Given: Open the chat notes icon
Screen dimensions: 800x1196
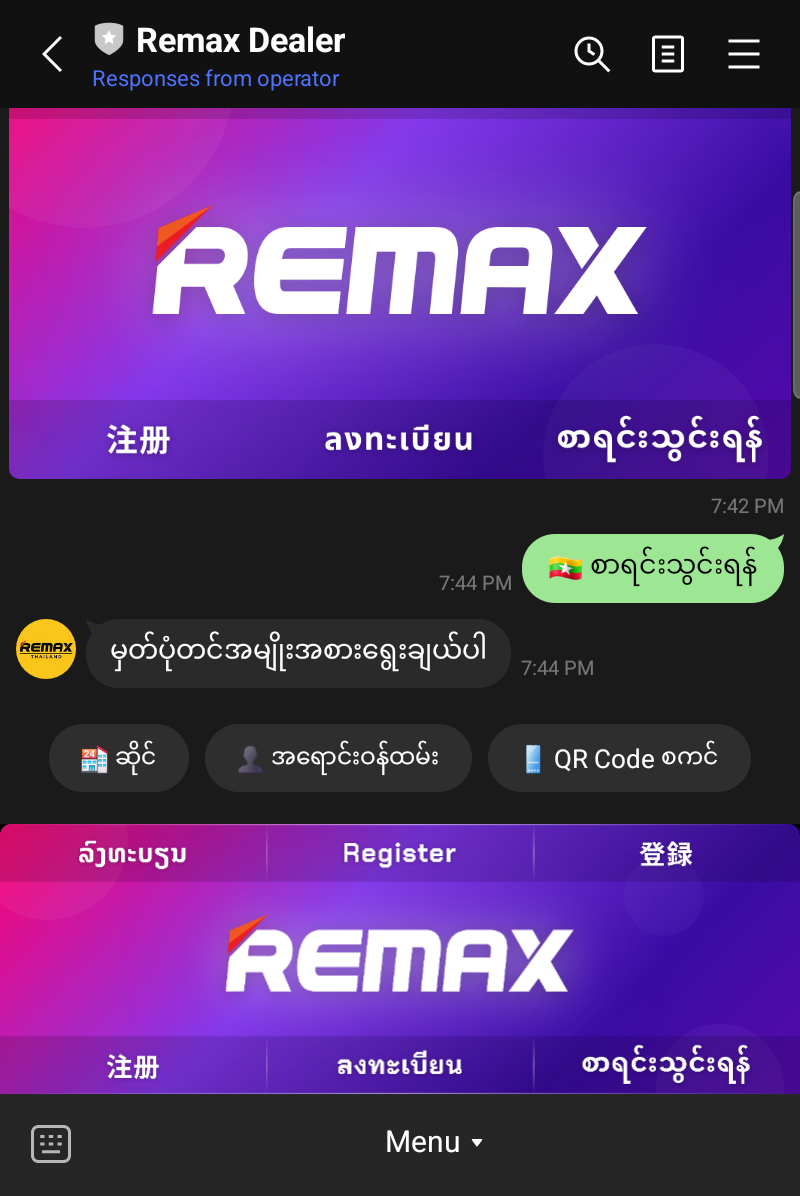Looking at the screenshot, I should point(668,55).
